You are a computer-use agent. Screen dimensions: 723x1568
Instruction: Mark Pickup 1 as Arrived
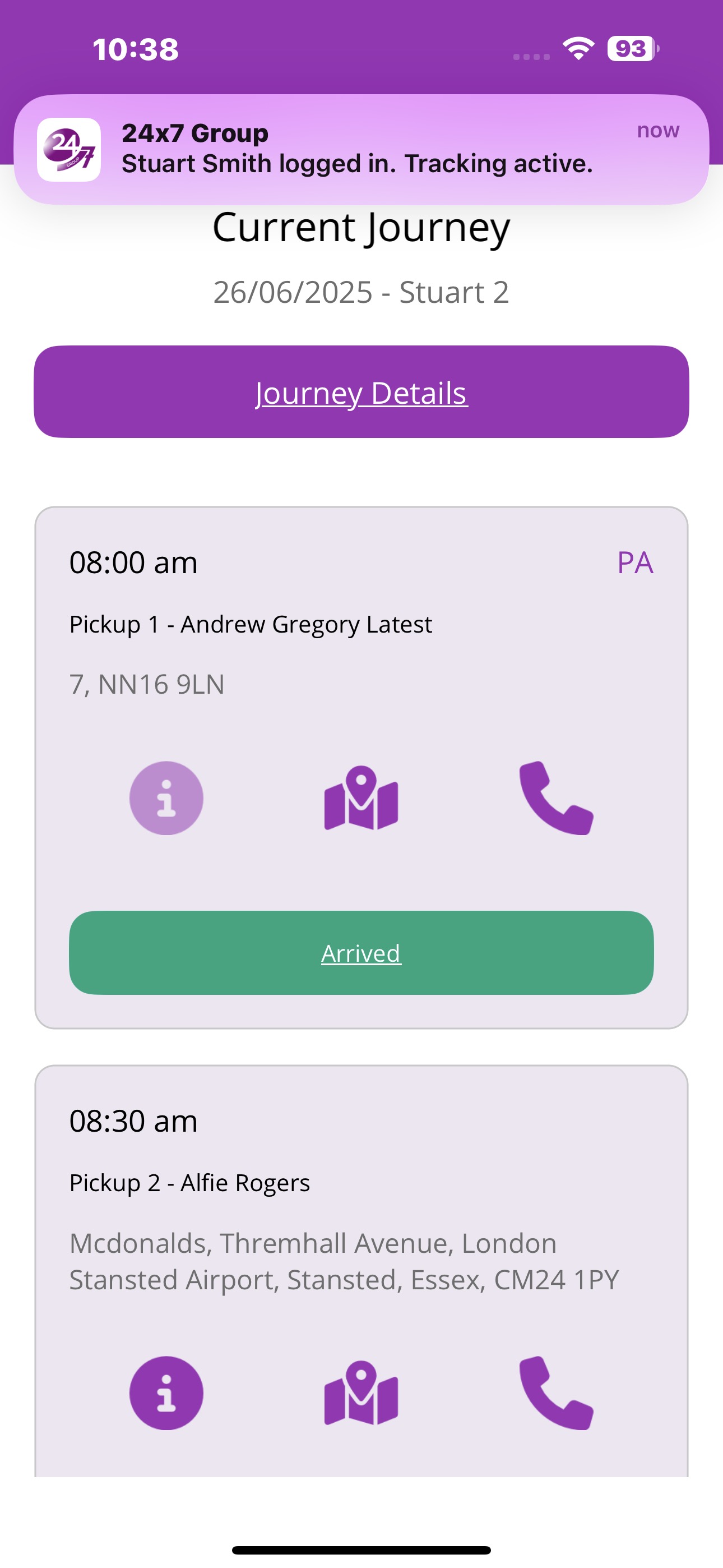pos(361,953)
